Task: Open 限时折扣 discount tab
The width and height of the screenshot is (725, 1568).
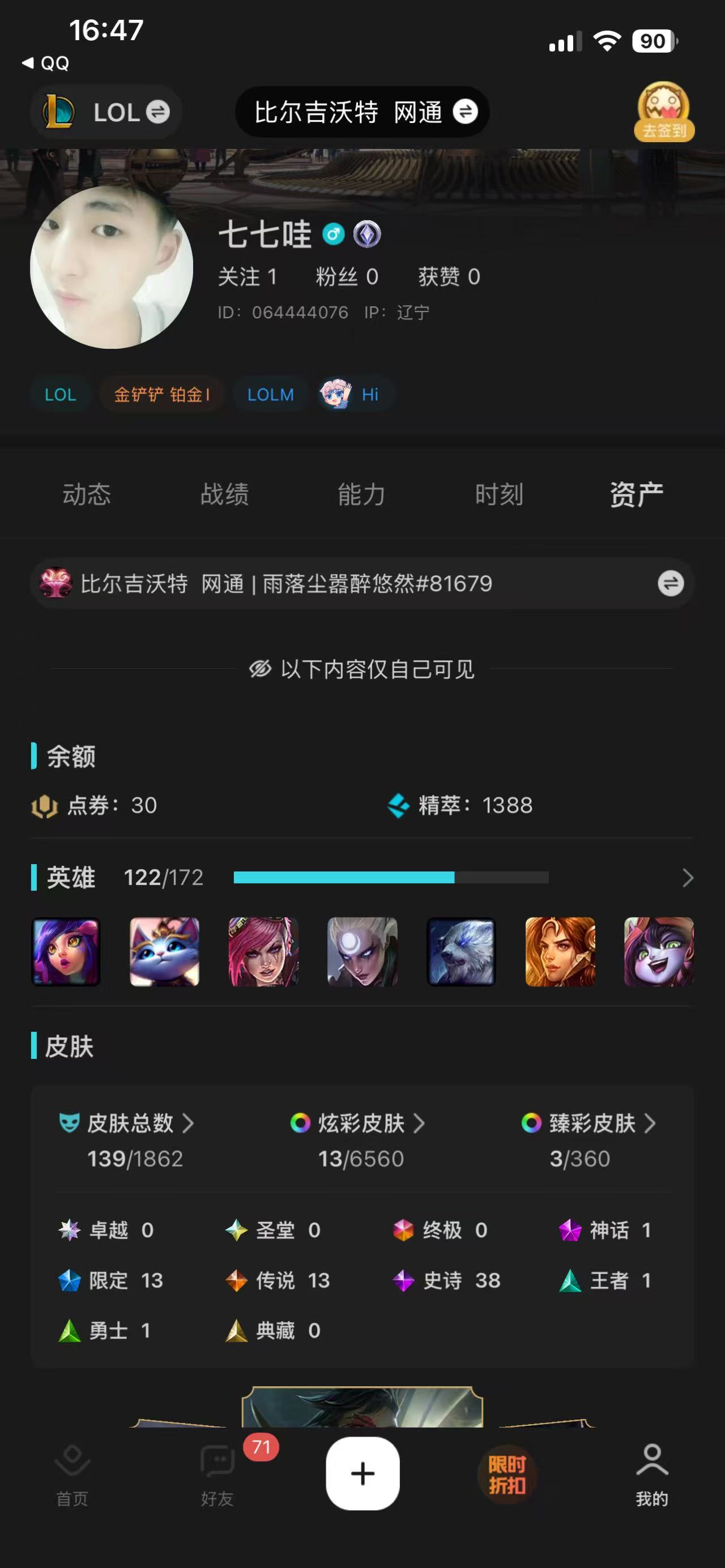Action: pos(506,1473)
